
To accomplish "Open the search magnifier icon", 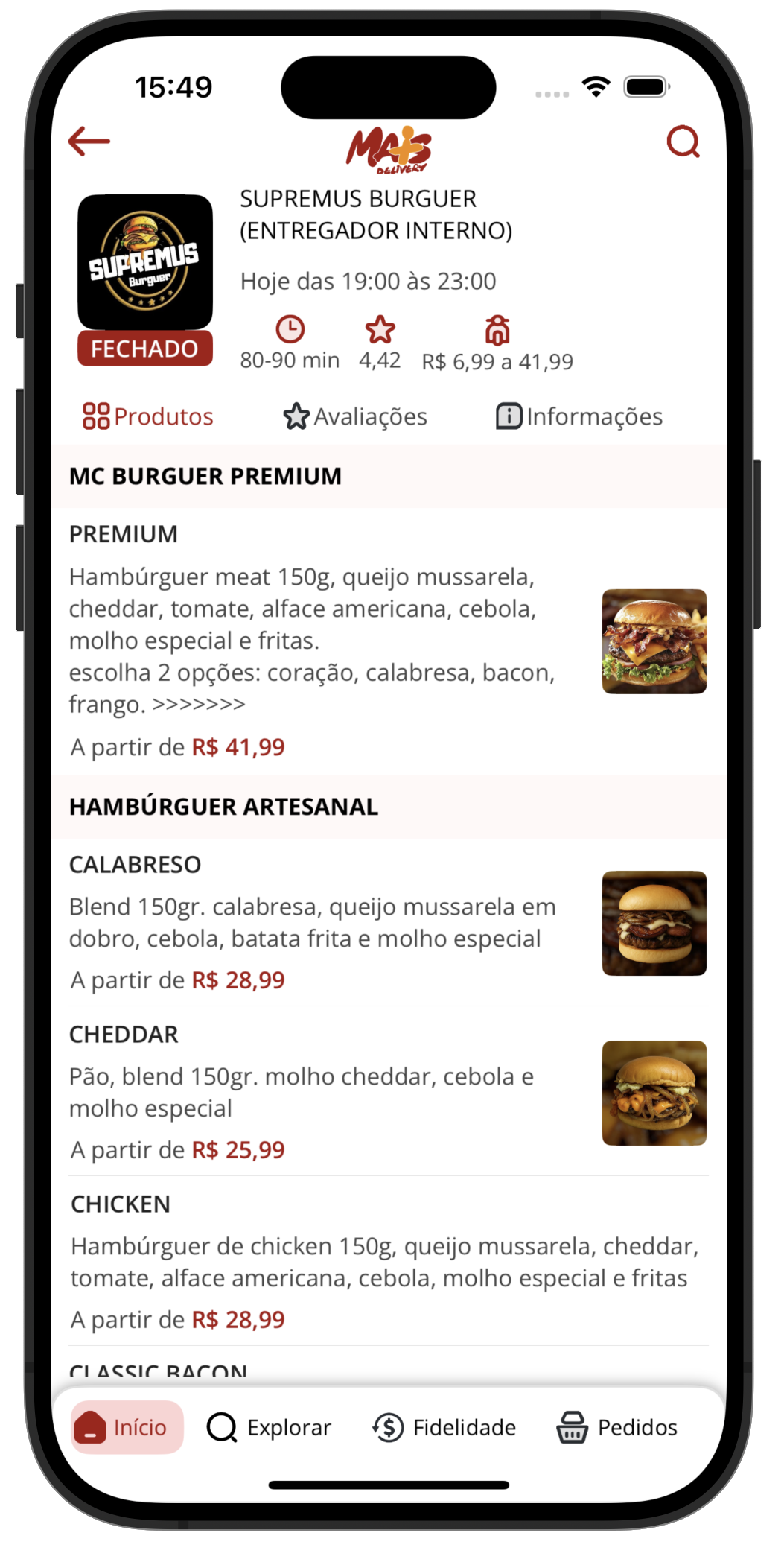I will pyautogui.click(x=683, y=141).
